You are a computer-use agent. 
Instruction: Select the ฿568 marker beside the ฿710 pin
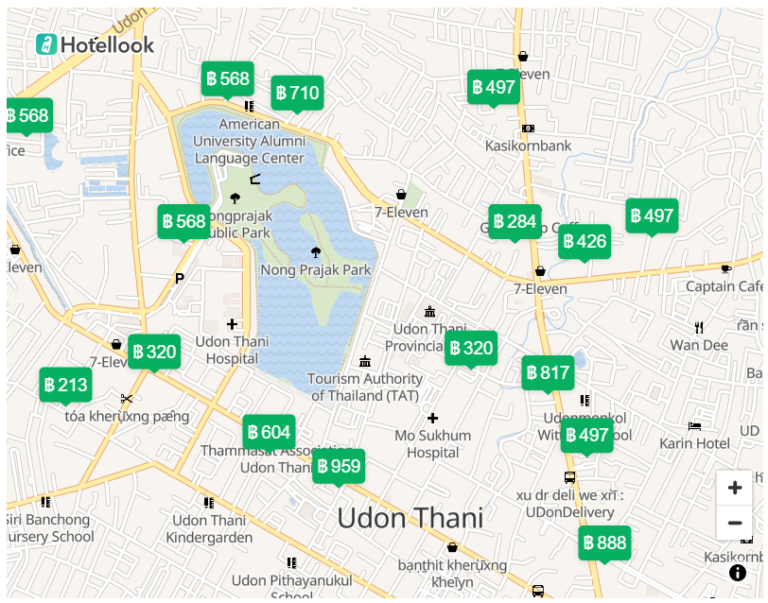(227, 79)
